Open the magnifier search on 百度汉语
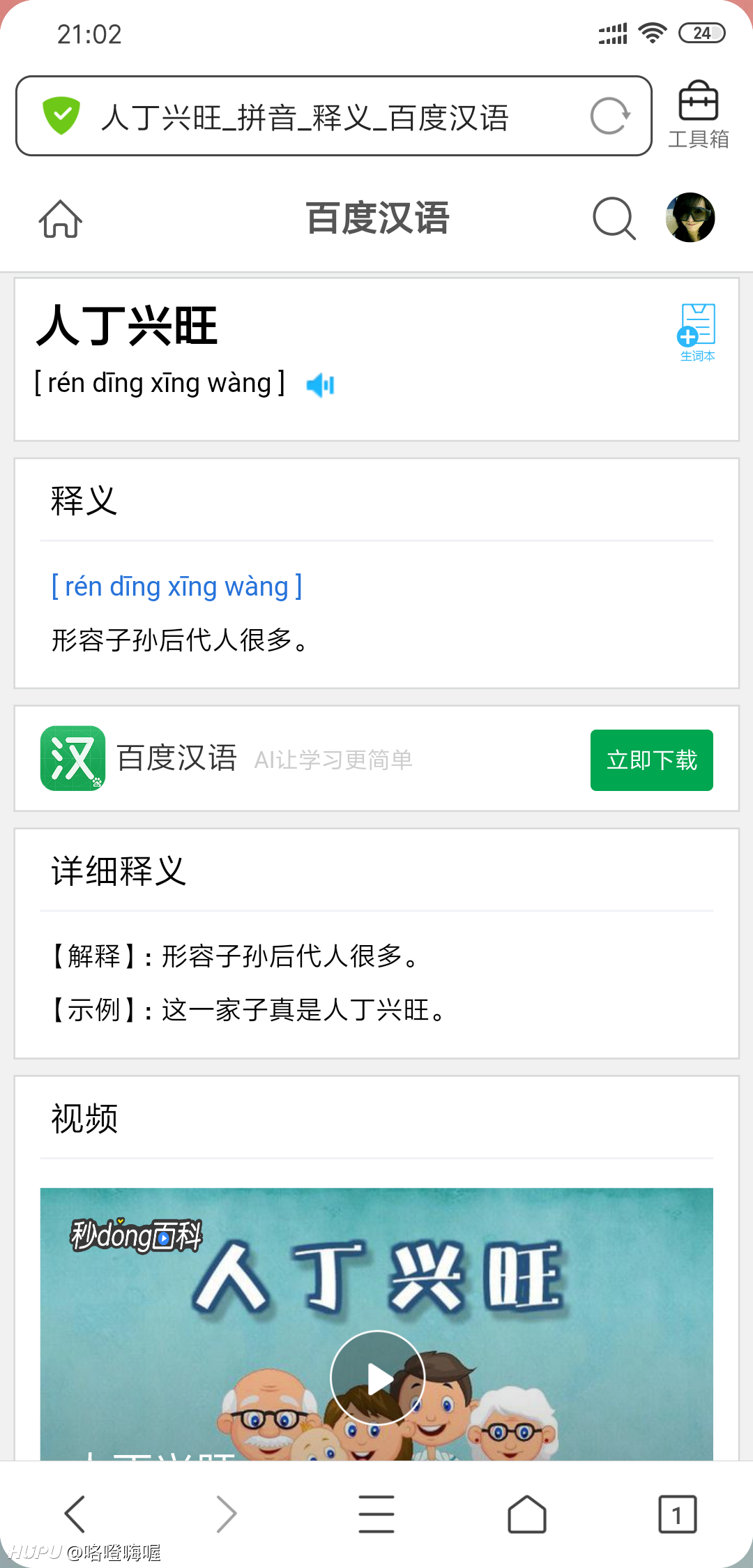 (x=614, y=218)
